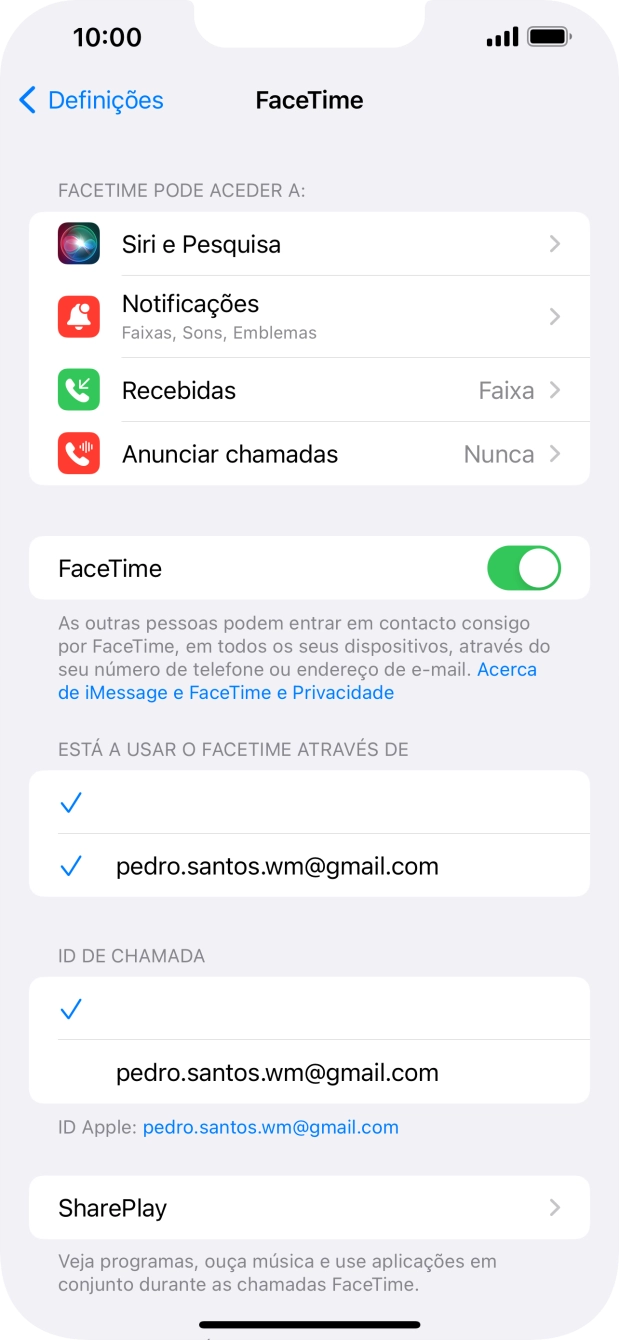This screenshot has width=619, height=1340.
Task: Turn off the FaceTime switch
Action: [x=523, y=568]
